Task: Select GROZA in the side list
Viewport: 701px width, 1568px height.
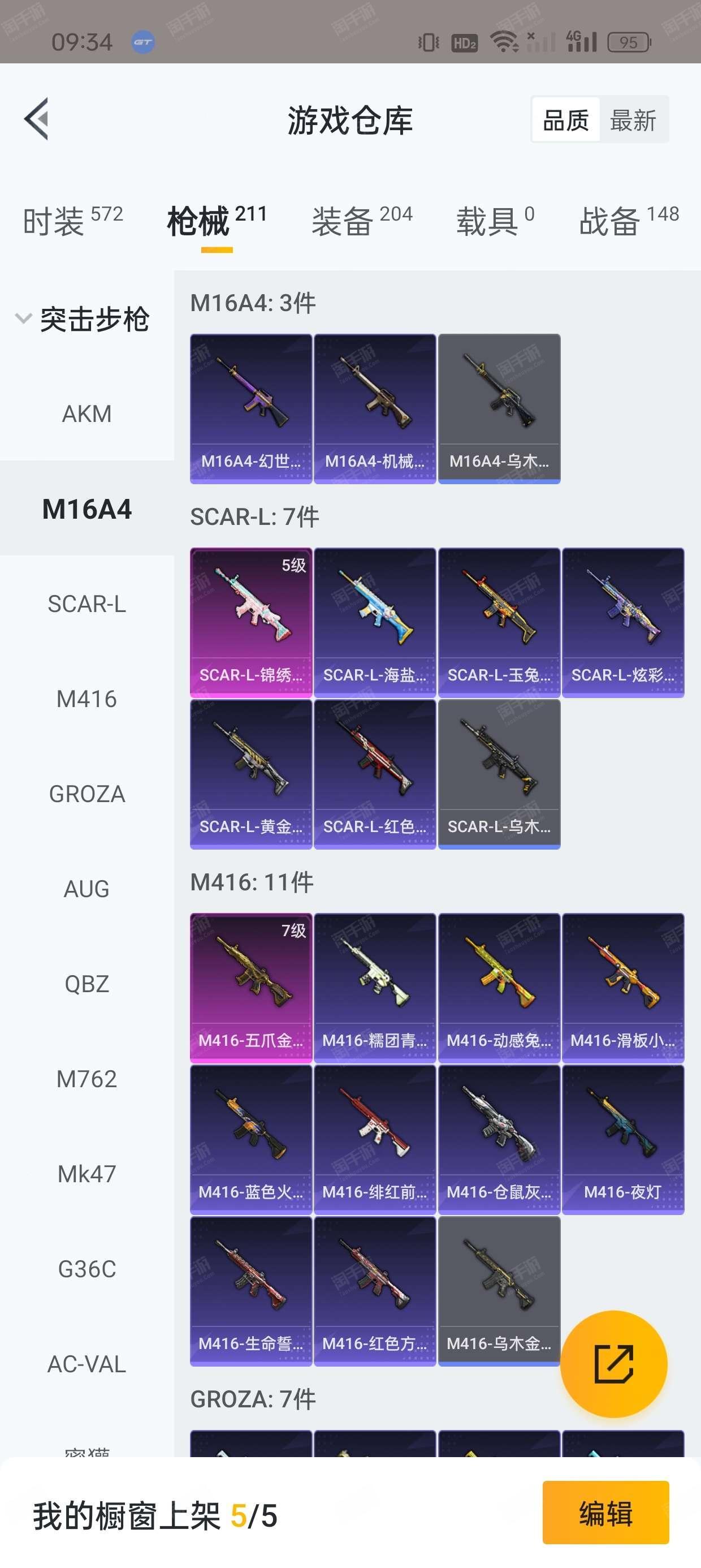Action: 87,794
